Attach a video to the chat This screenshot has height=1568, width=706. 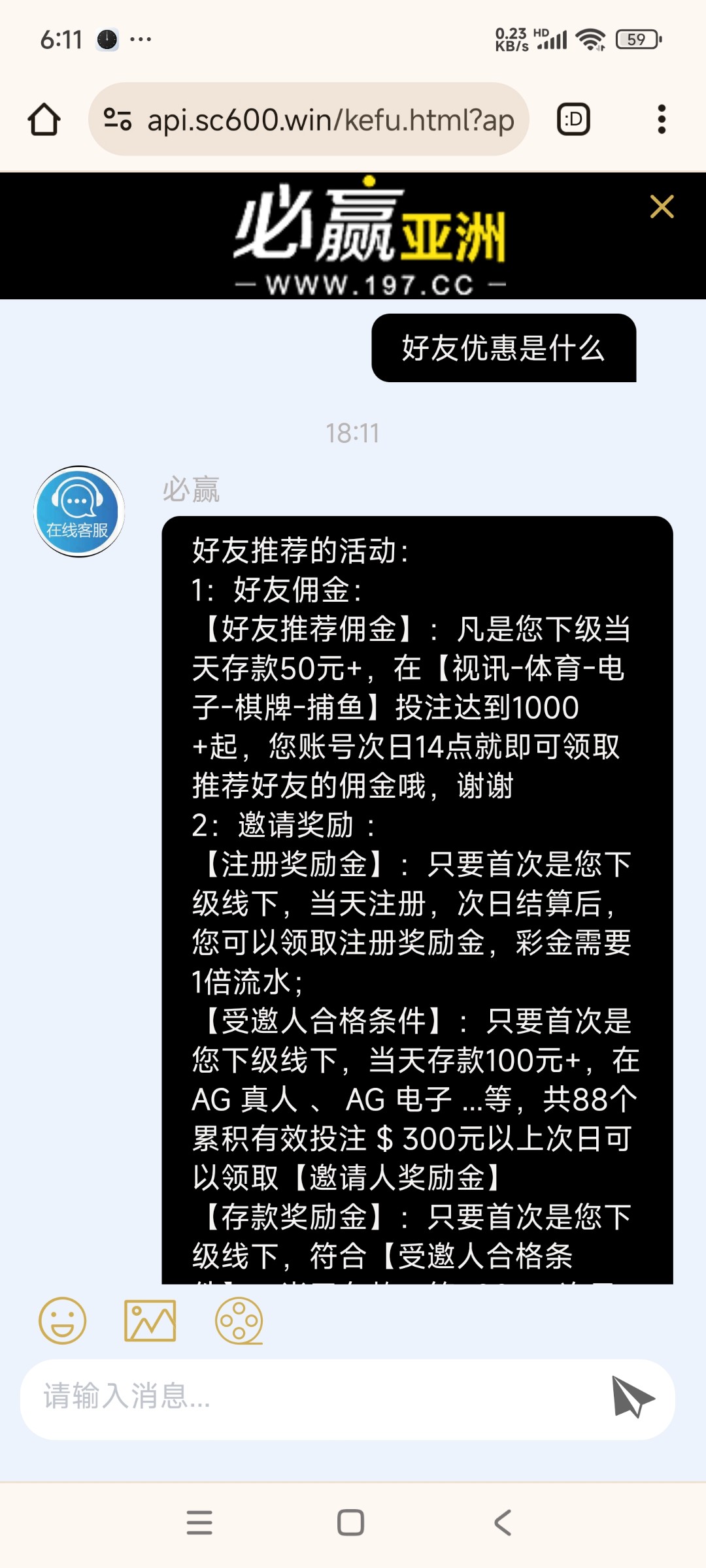[x=239, y=1320]
